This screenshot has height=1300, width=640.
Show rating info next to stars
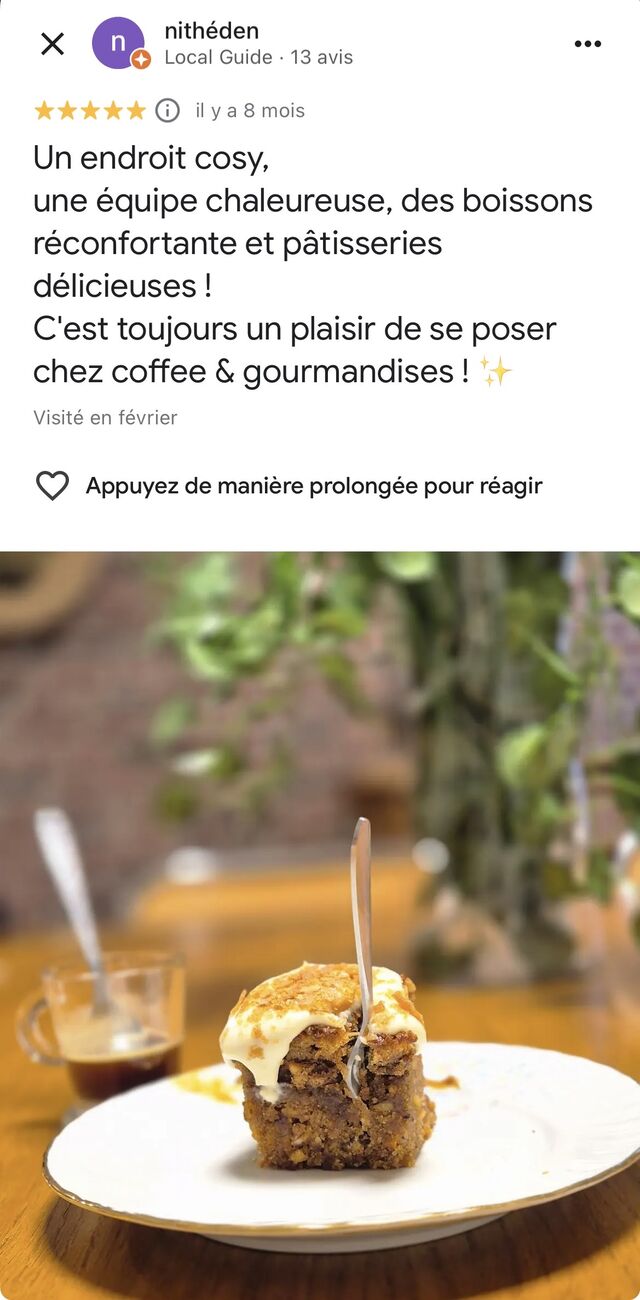168,110
